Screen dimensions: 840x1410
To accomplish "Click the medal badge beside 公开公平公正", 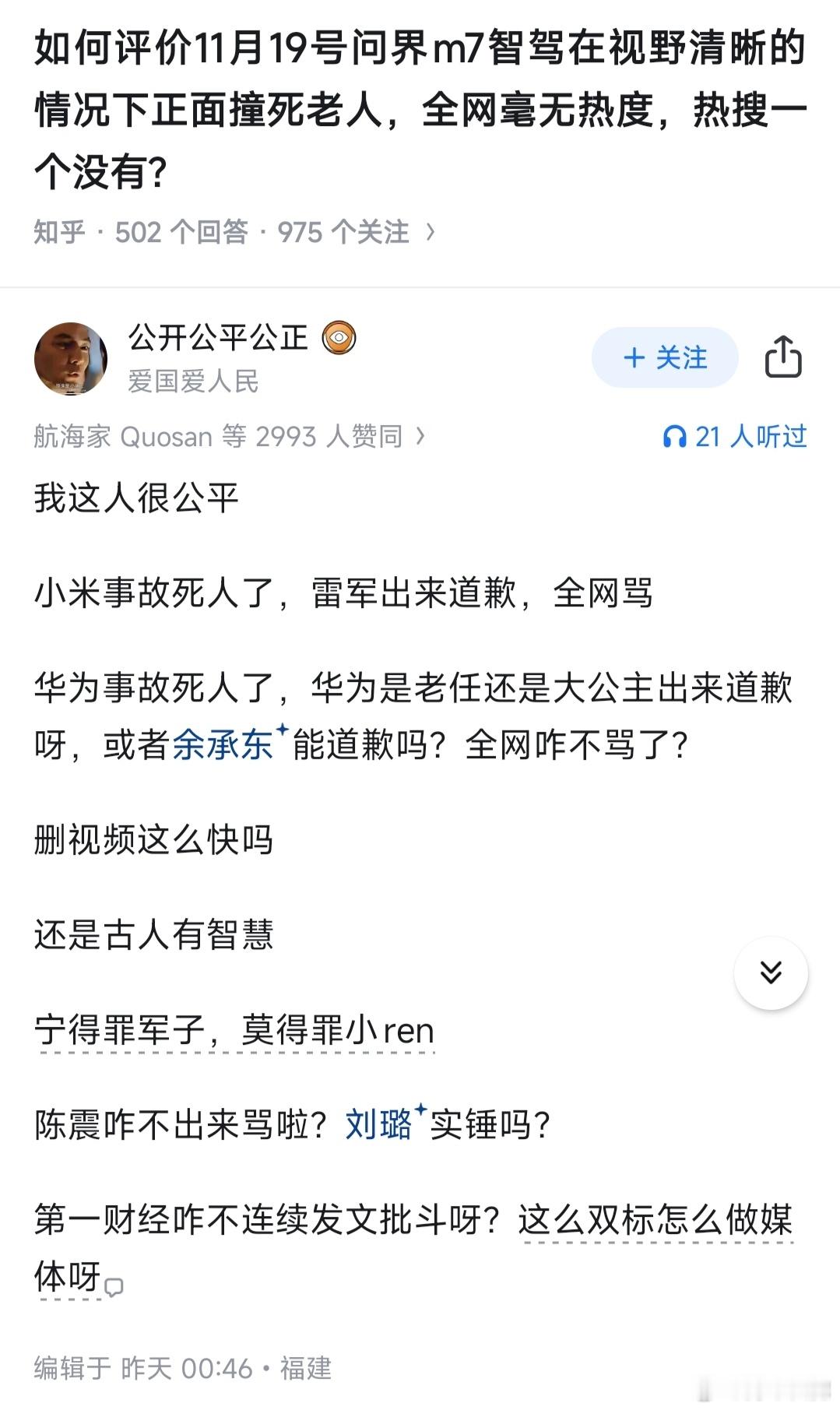I will click(x=340, y=339).
